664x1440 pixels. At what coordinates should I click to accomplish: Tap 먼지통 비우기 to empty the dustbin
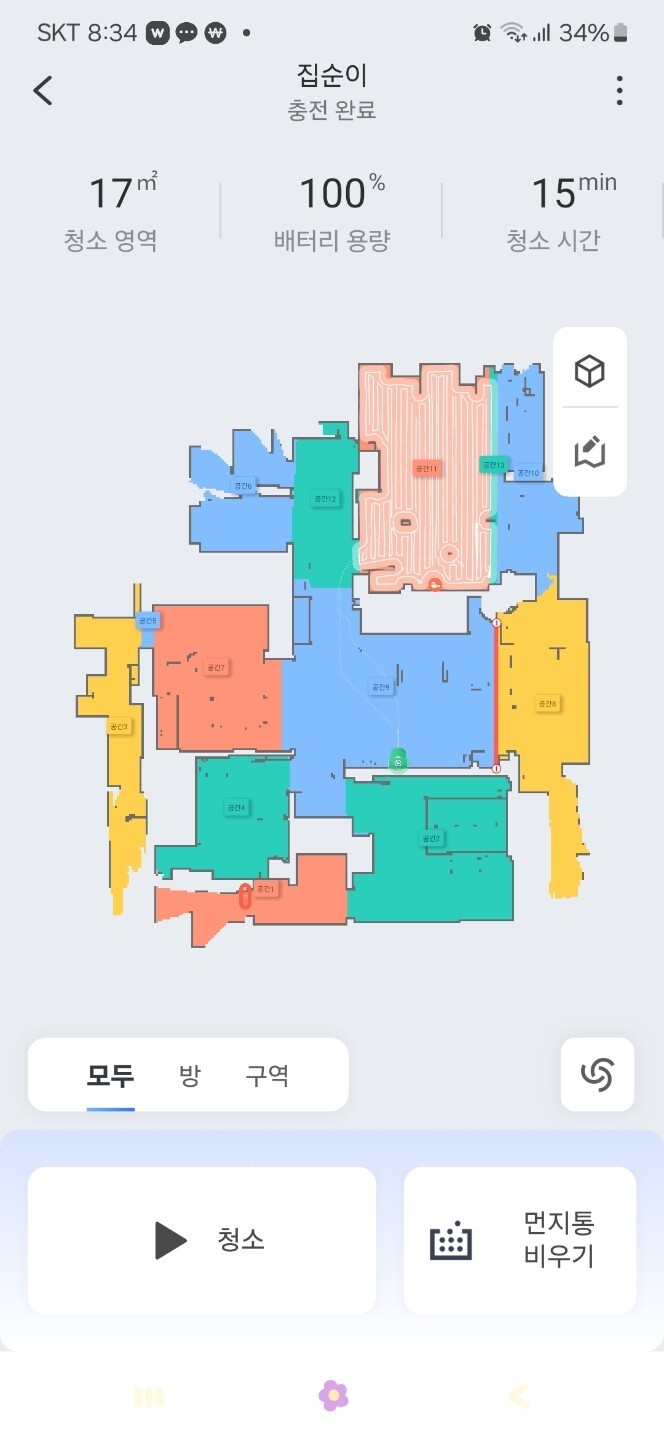click(520, 1240)
